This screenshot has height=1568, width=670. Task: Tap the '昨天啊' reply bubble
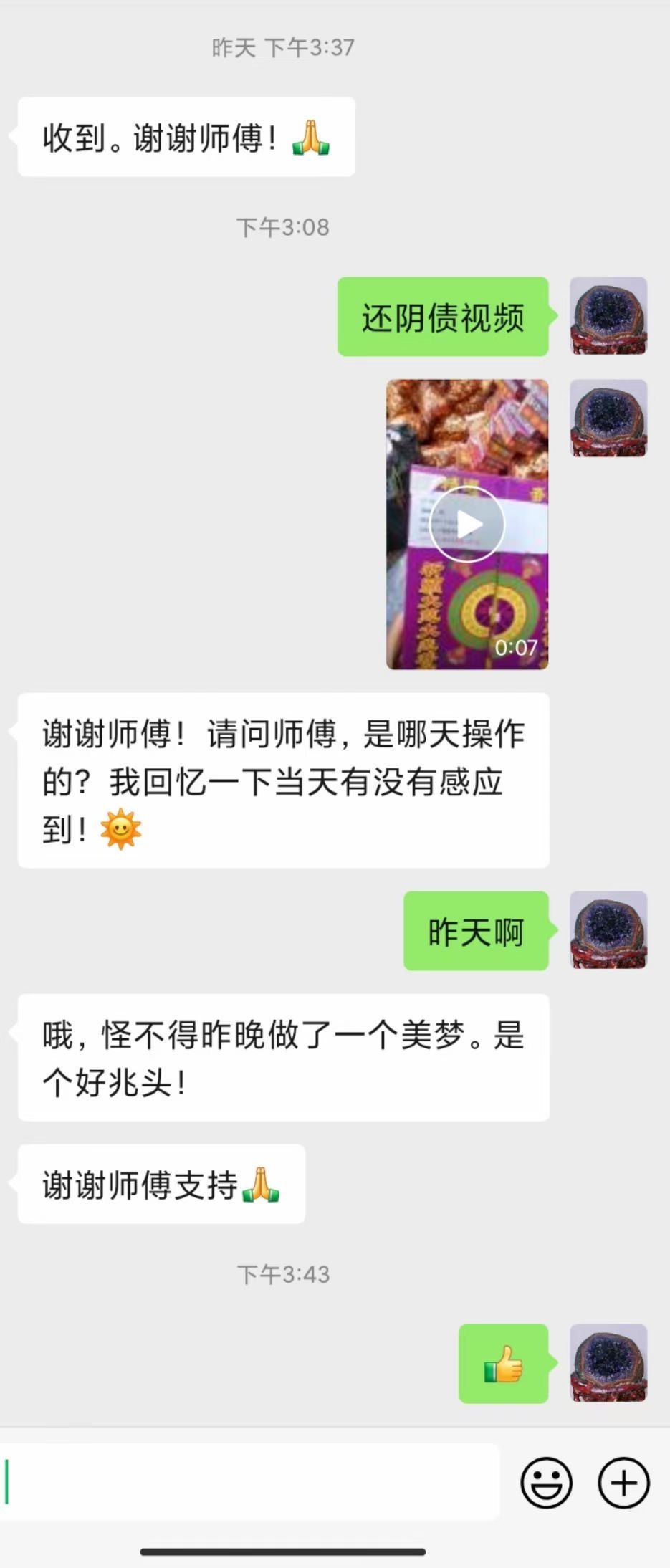(475, 931)
